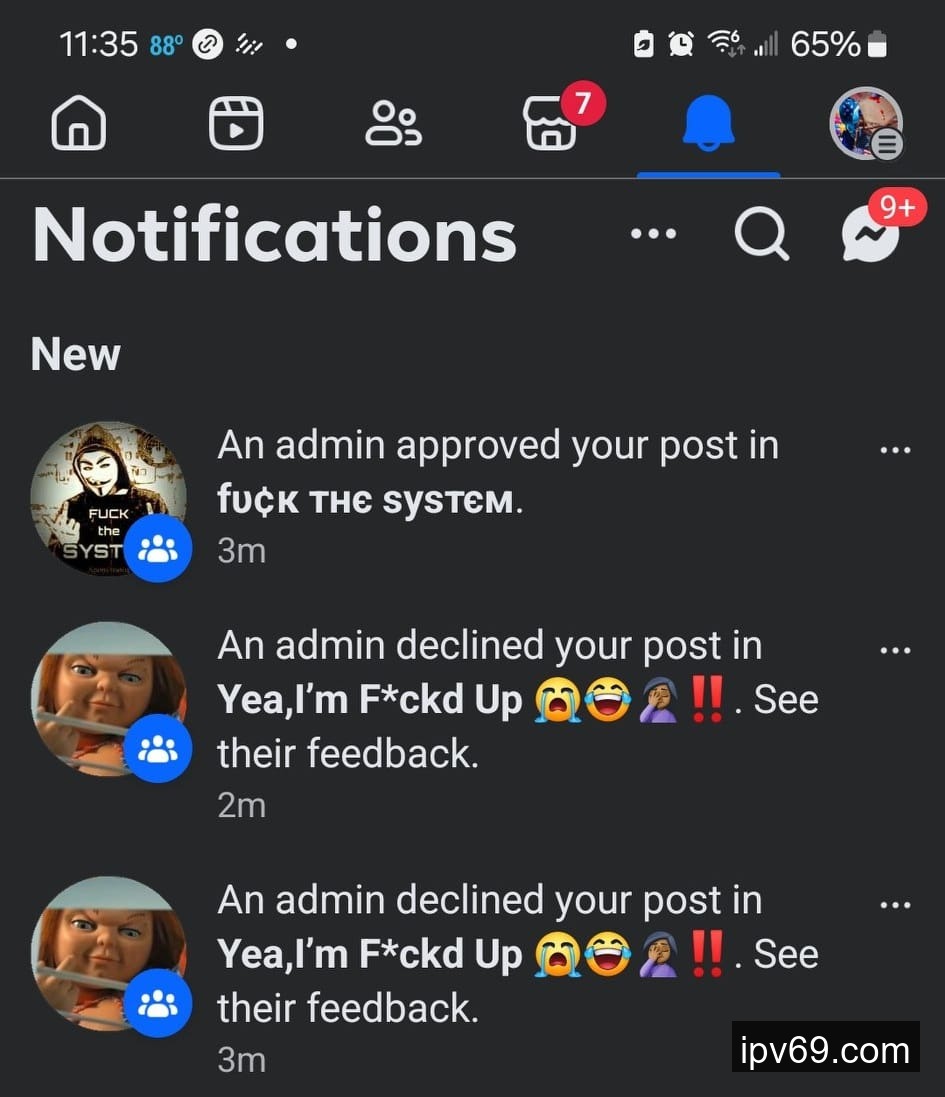Open the profile menu avatar
Viewport: 945px width, 1097px height.
pos(865,124)
